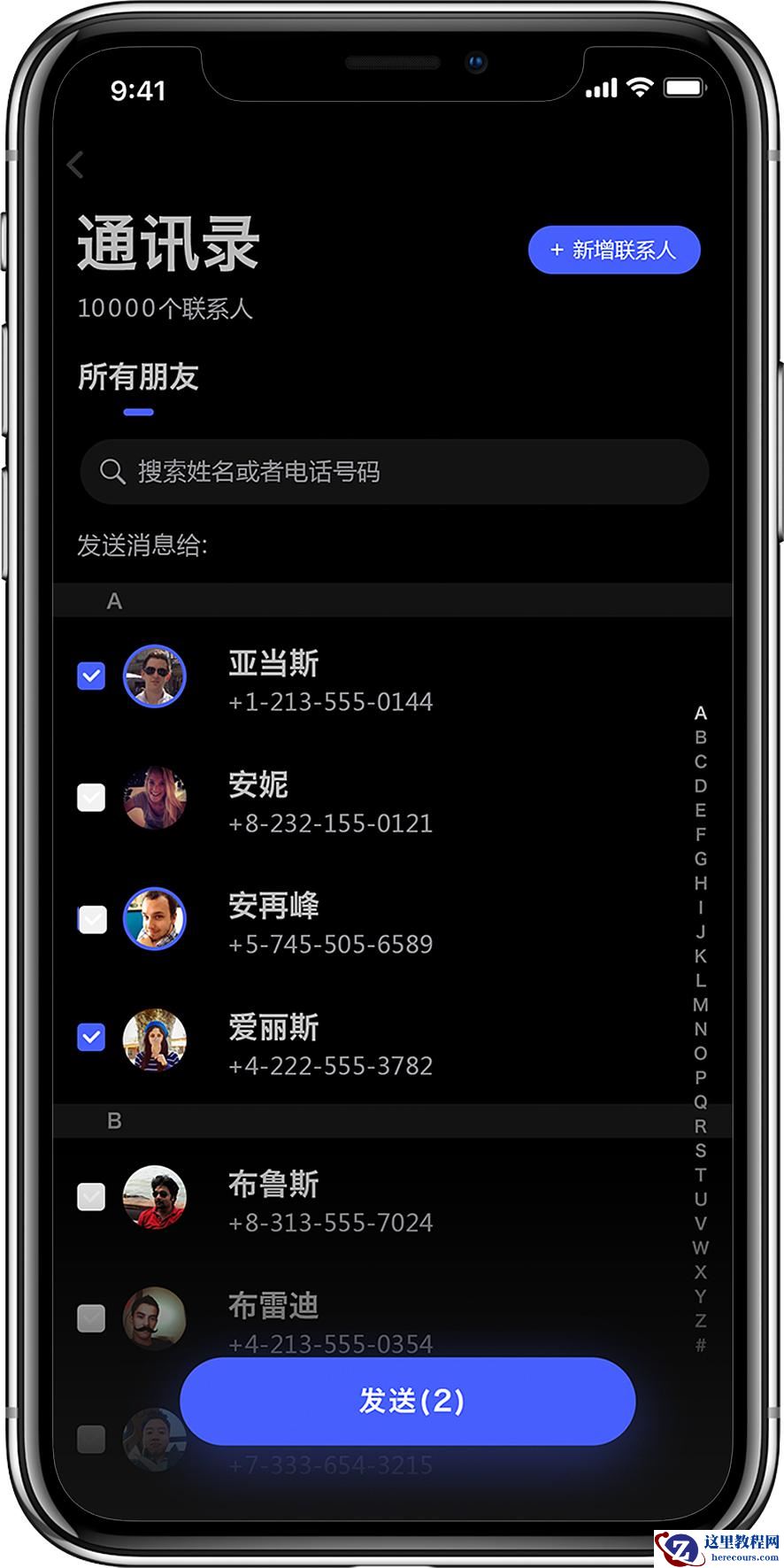The width and height of the screenshot is (784, 1568).
Task: Open contact 安再峰's row
Action: [354, 923]
